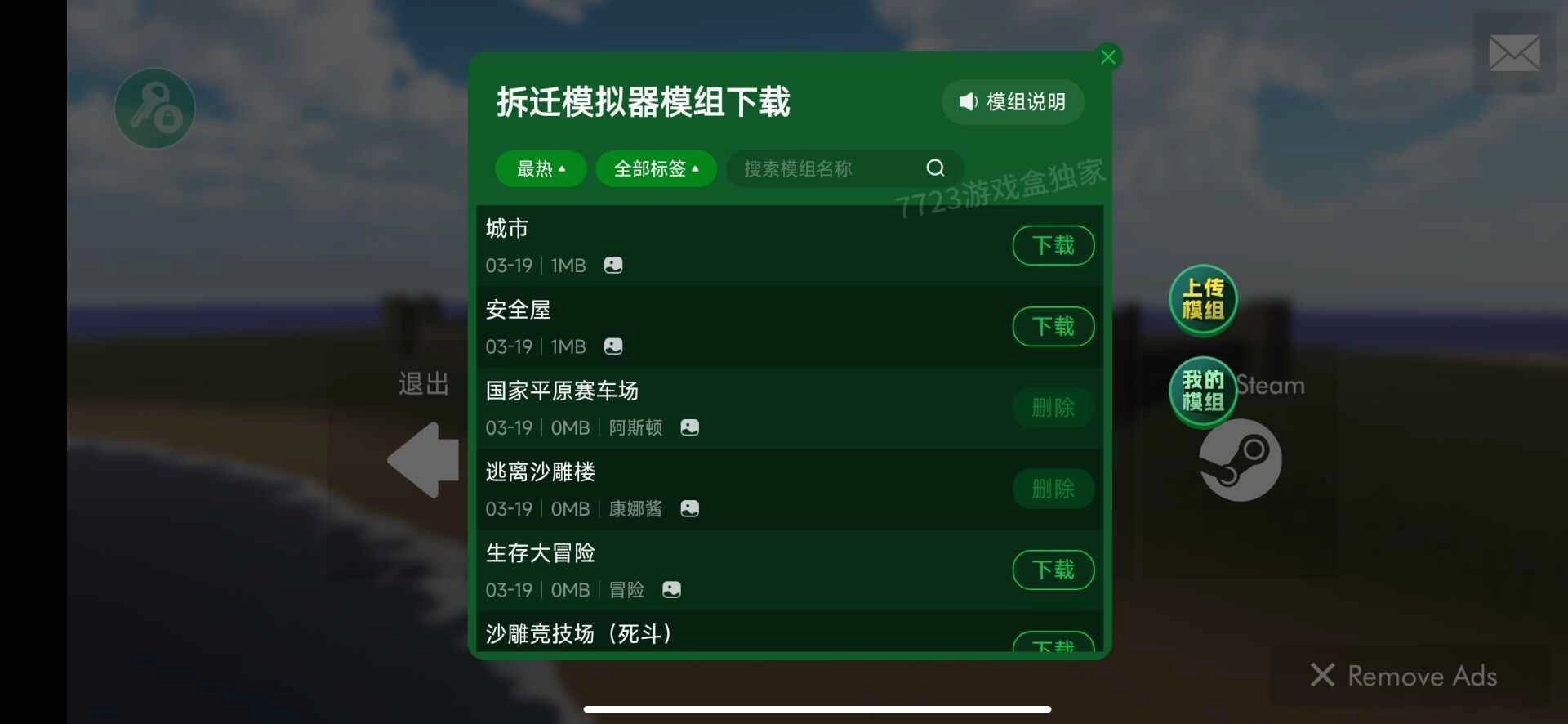Open the key lock icon
Image resolution: width=1568 pixels, height=724 pixels.
coord(154,108)
